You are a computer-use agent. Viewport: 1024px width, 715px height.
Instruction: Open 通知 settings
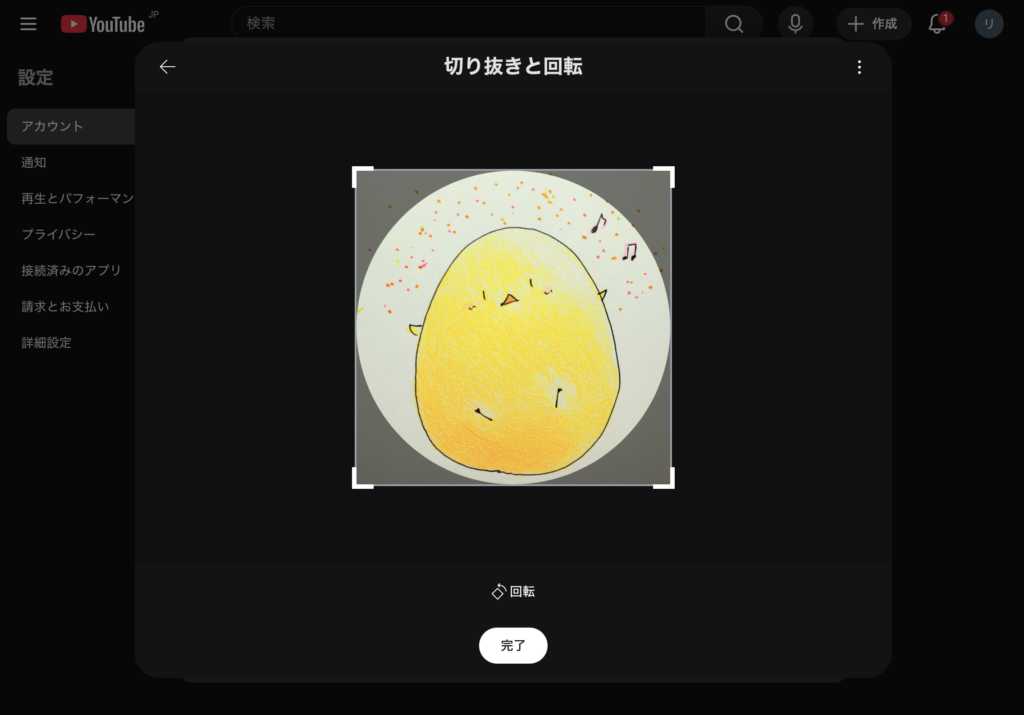(x=34, y=162)
